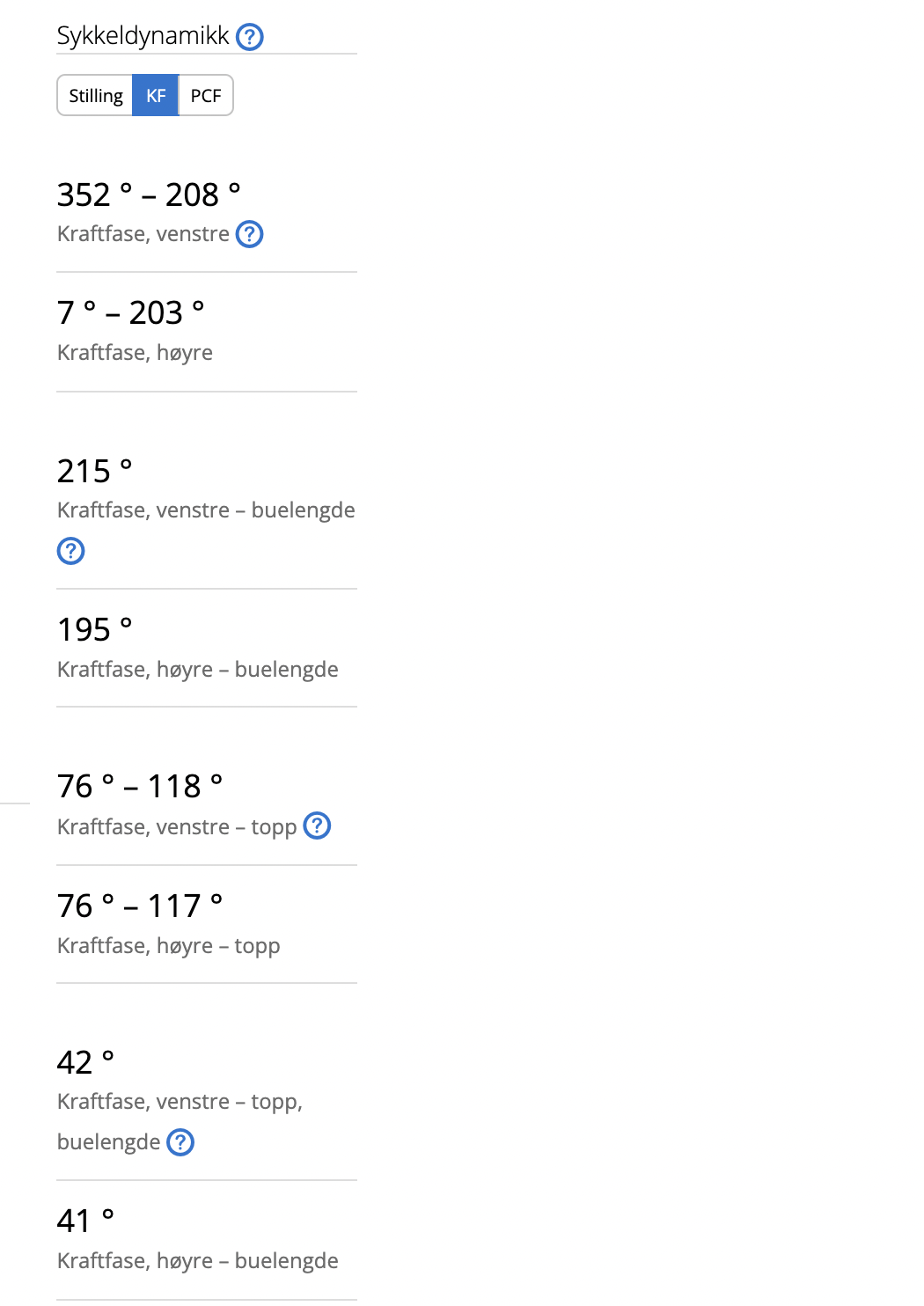Open help for Sykkeldynamikk heading

[250, 37]
